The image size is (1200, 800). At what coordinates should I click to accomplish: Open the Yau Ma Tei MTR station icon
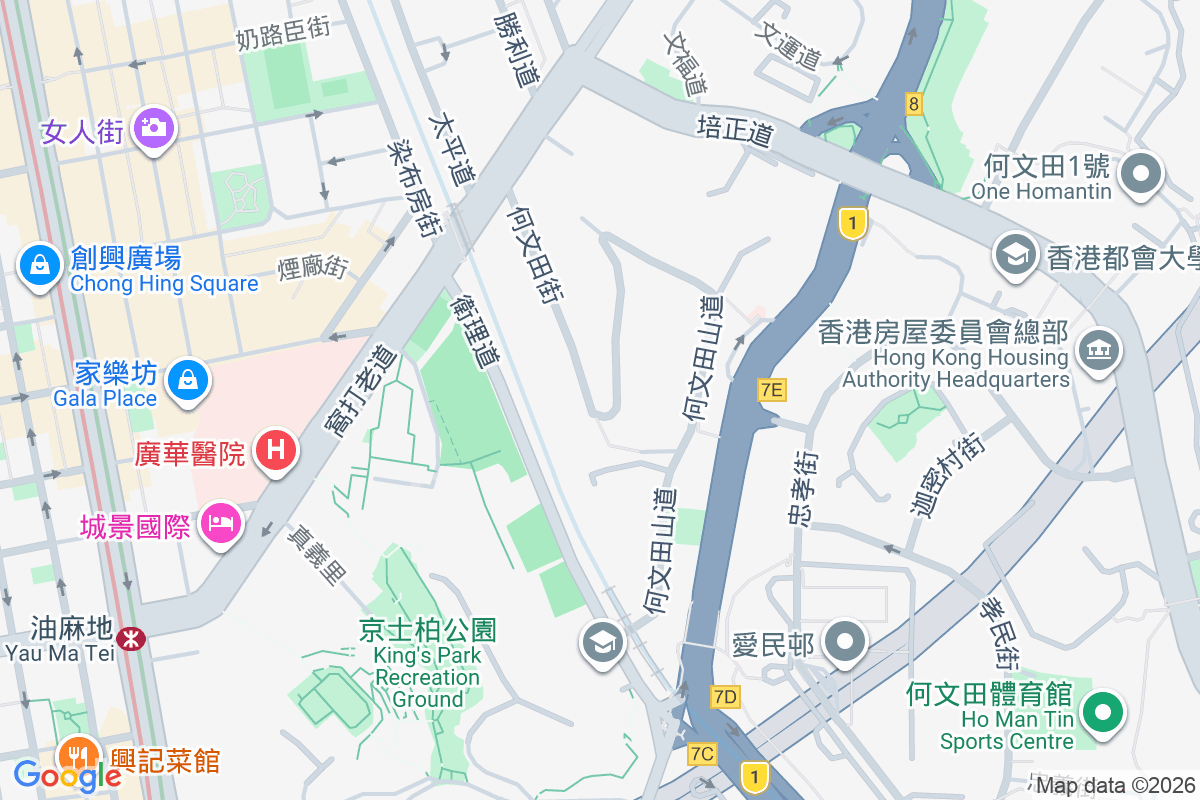click(x=130, y=638)
